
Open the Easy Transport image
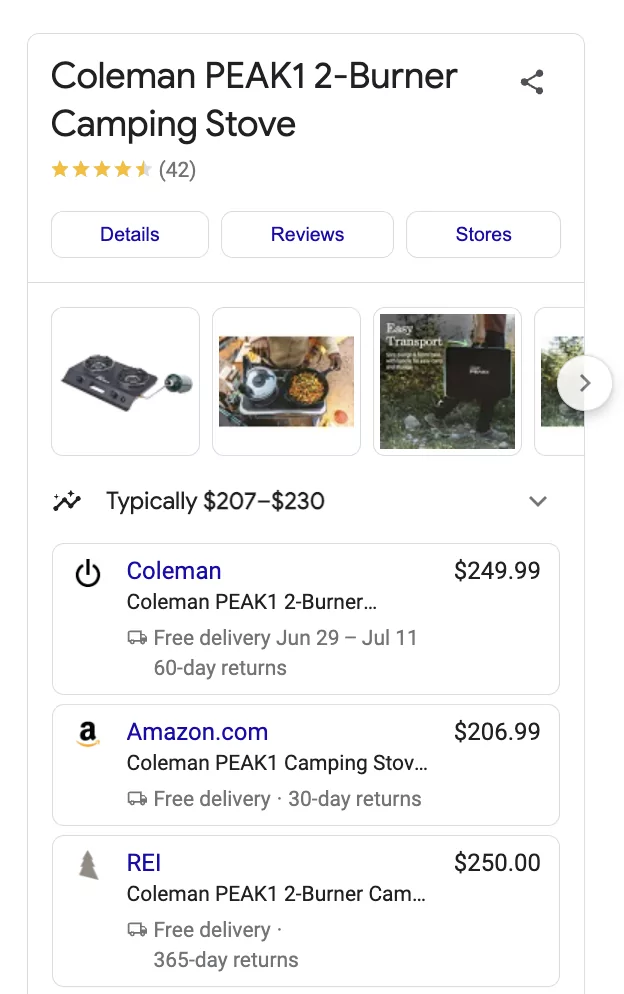[447, 381]
